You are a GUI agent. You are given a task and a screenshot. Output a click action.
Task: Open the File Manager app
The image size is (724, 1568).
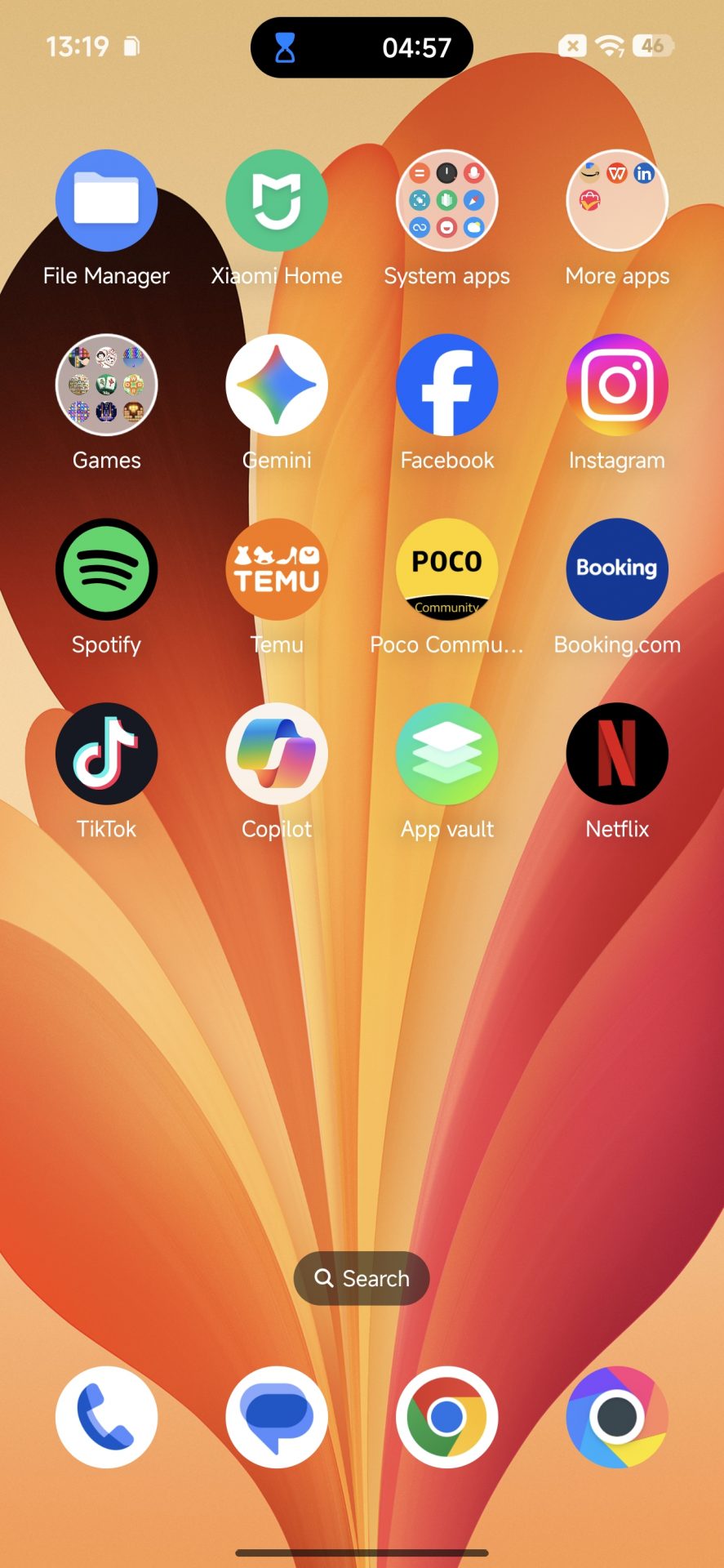[106, 201]
